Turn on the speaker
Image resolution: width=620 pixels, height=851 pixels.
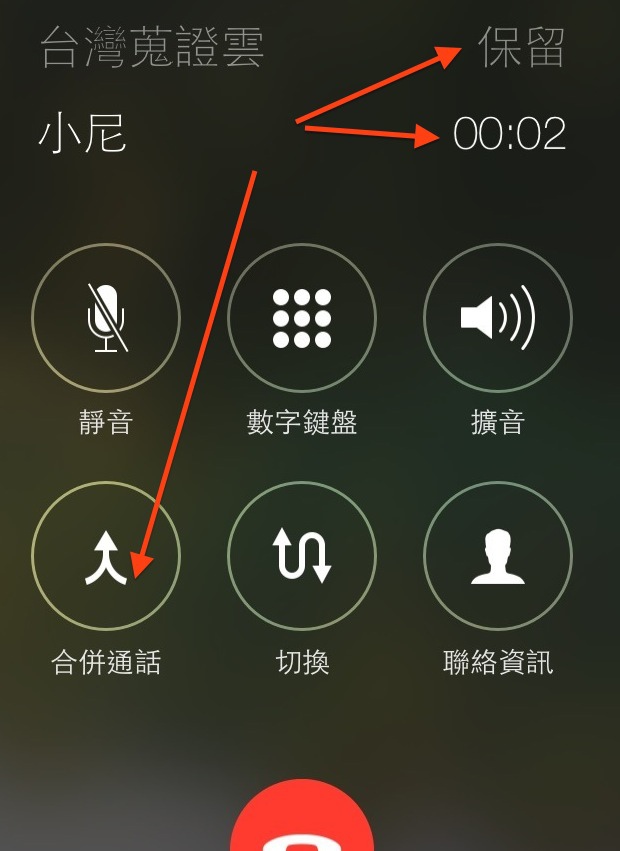coord(498,318)
